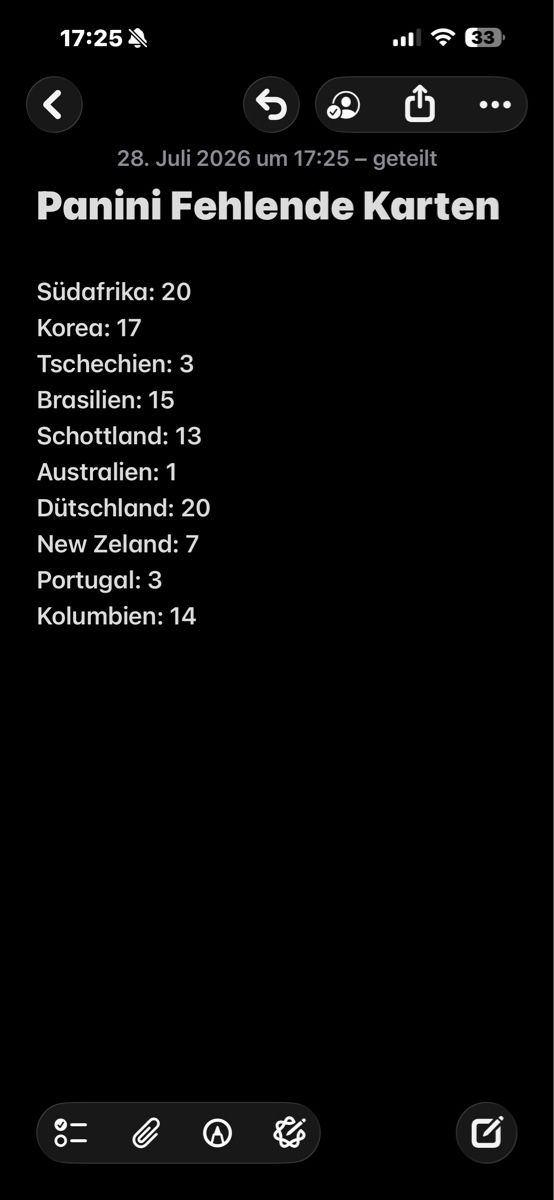Screen dimensions: 554x1200
Task: Compose a new note
Action: point(487,1133)
